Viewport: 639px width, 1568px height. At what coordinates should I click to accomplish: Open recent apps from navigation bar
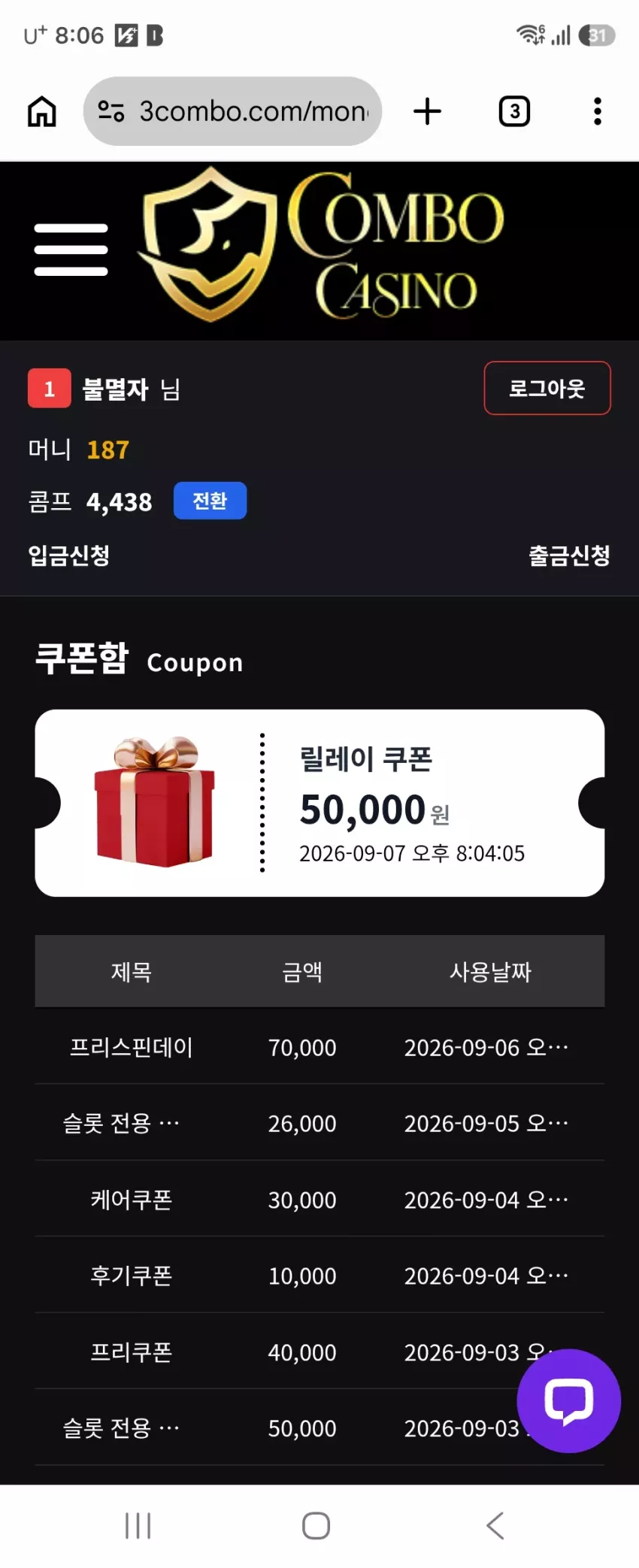pyautogui.click(x=138, y=1526)
